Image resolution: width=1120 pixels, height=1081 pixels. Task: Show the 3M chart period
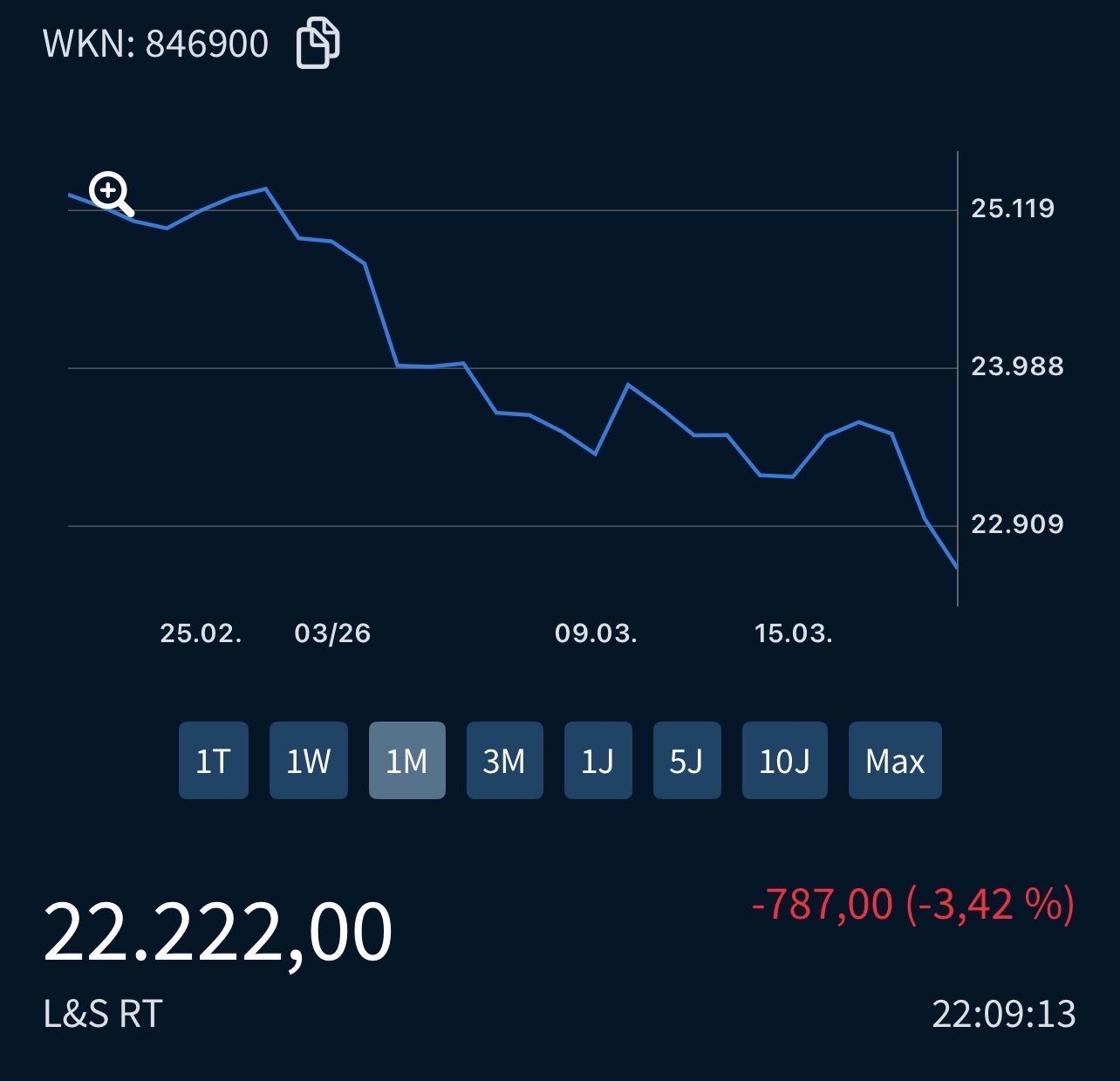point(505,761)
